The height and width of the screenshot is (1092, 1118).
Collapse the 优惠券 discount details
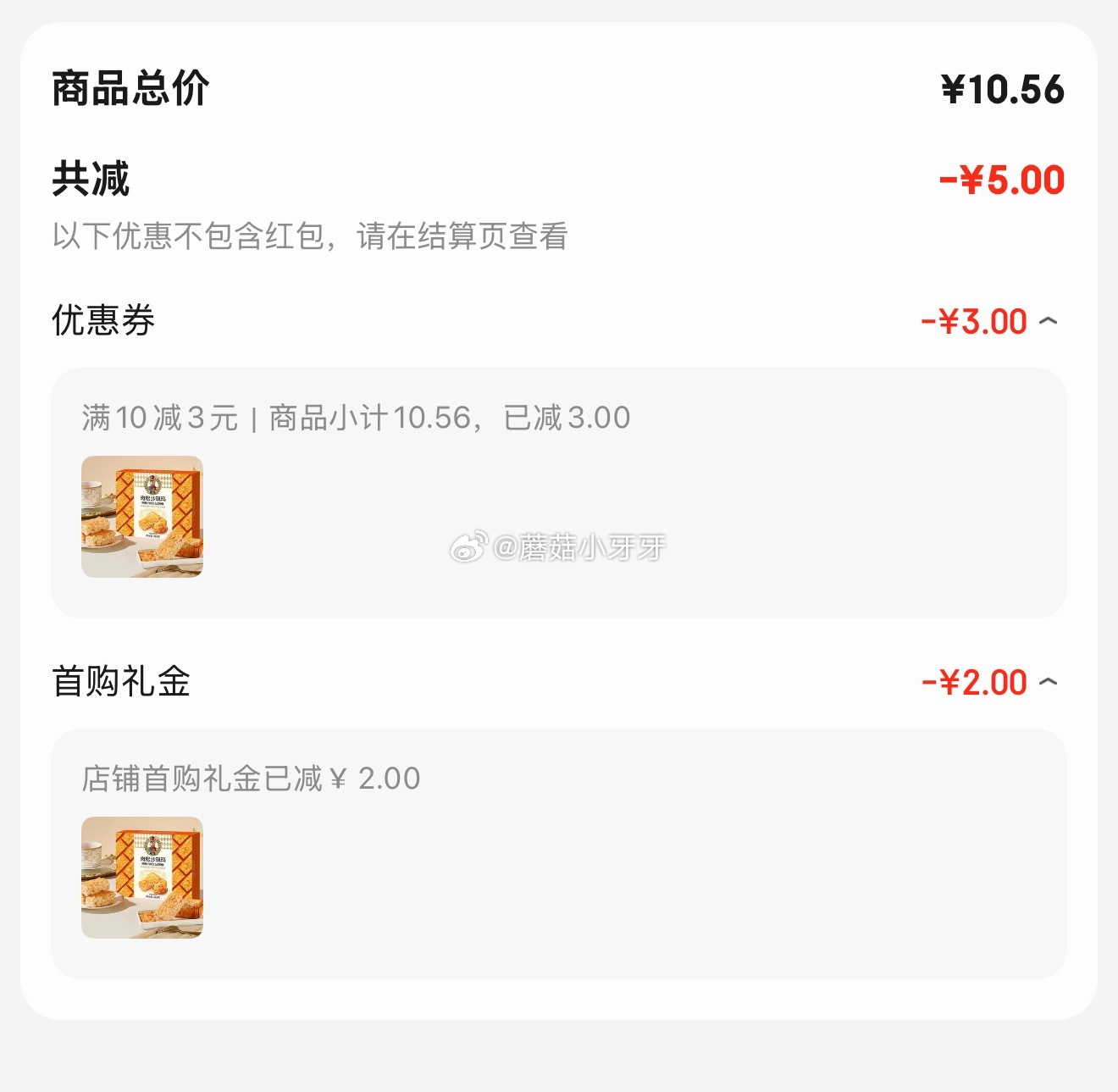[1048, 321]
